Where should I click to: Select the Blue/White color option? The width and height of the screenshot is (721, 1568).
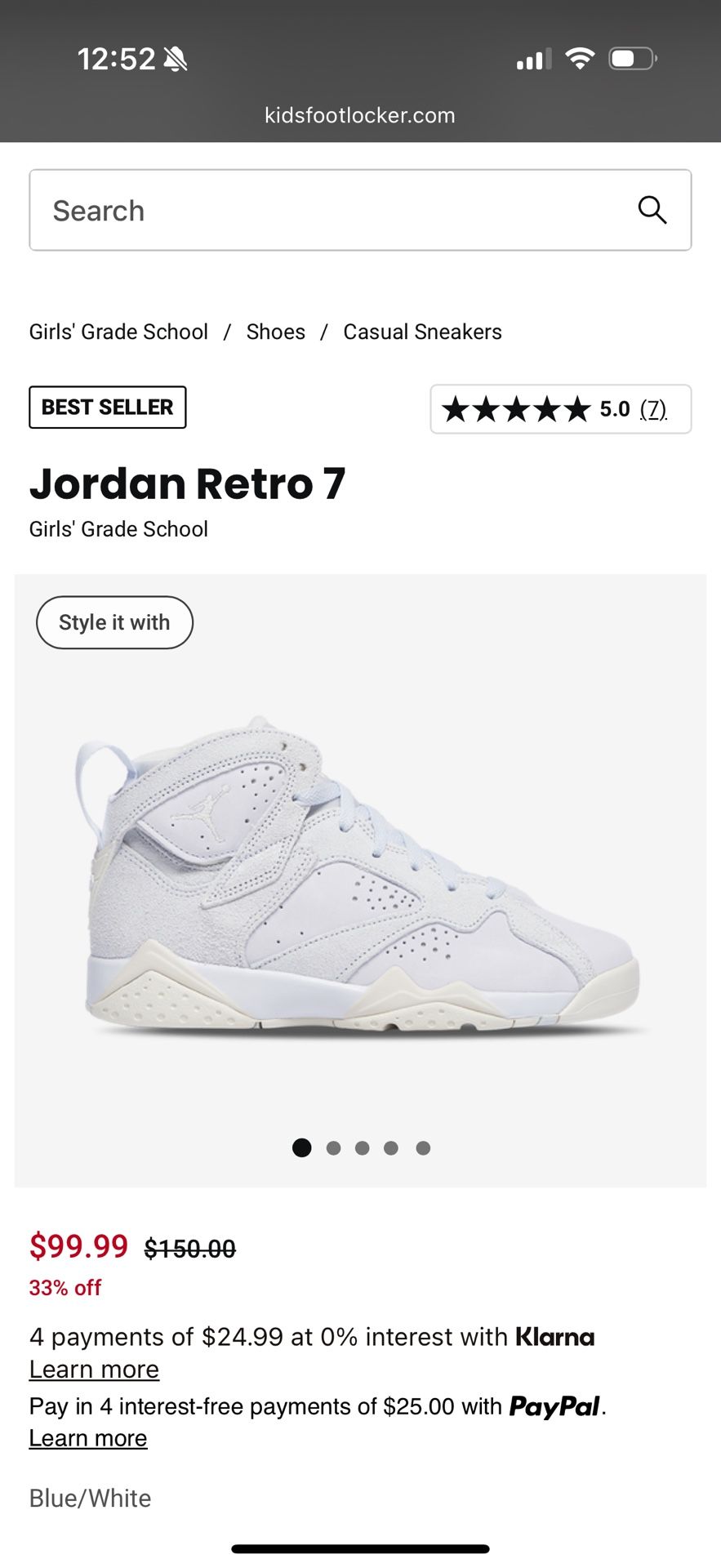(90, 1499)
